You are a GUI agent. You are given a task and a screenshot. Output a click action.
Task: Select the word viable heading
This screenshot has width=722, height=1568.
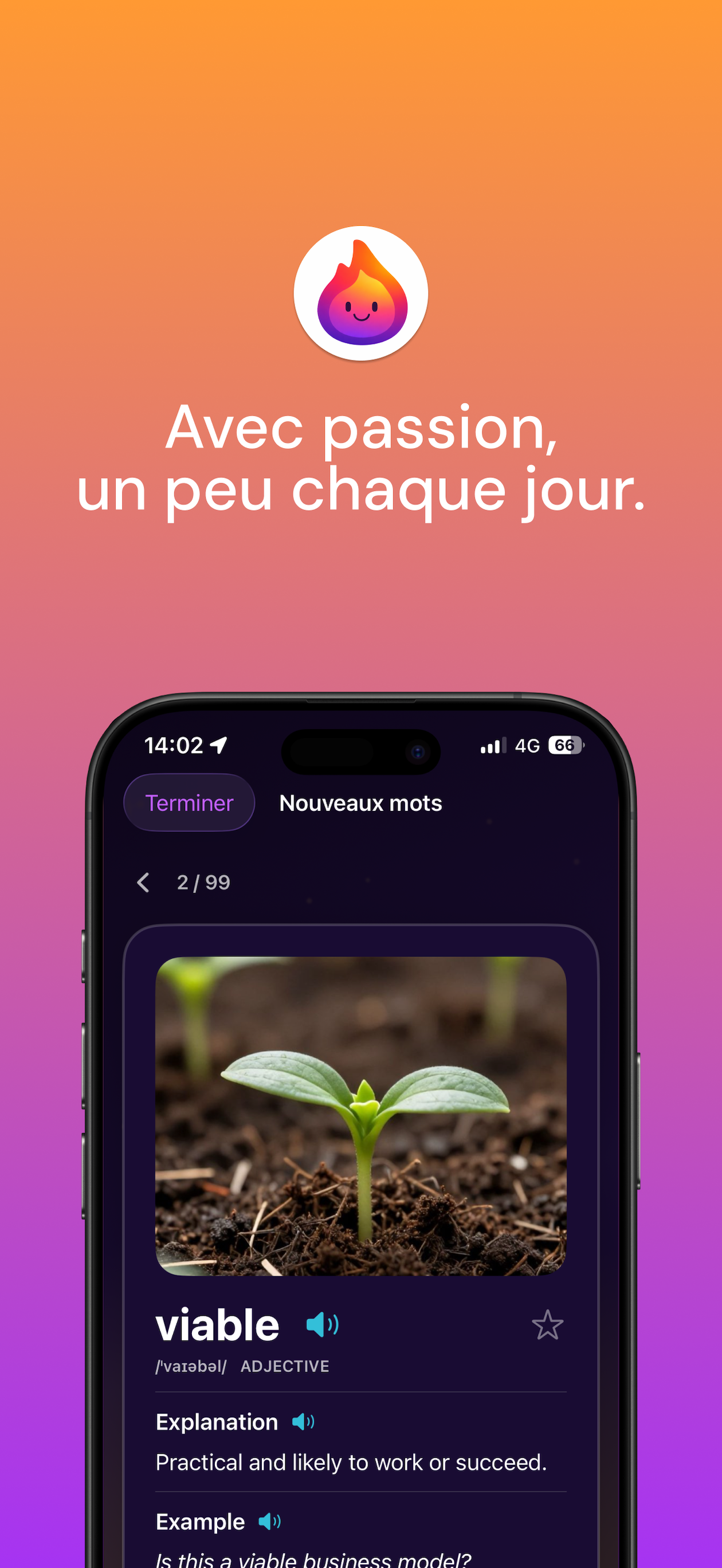point(217,1325)
